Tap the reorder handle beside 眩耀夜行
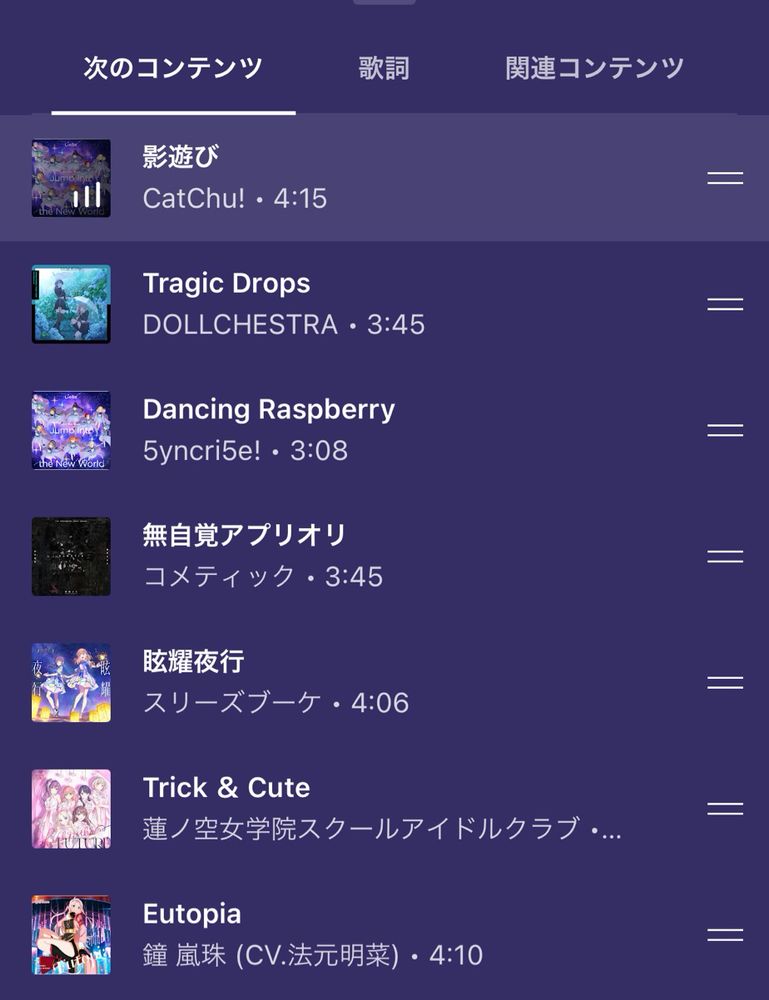769x1000 pixels. pos(725,682)
